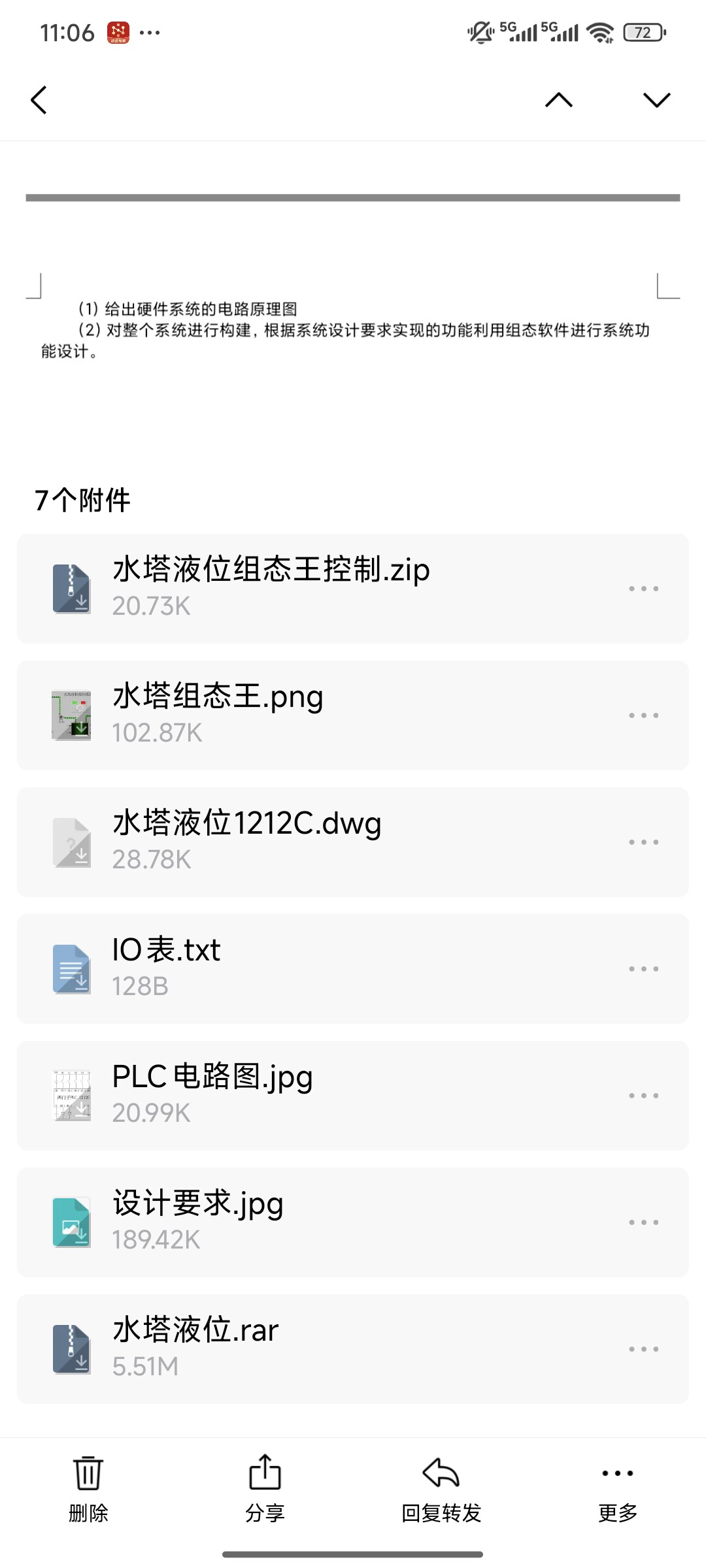This screenshot has width=706, height=1568.
Task: Jump to the previous email with up chevron
Action: [x=559, y=100]
